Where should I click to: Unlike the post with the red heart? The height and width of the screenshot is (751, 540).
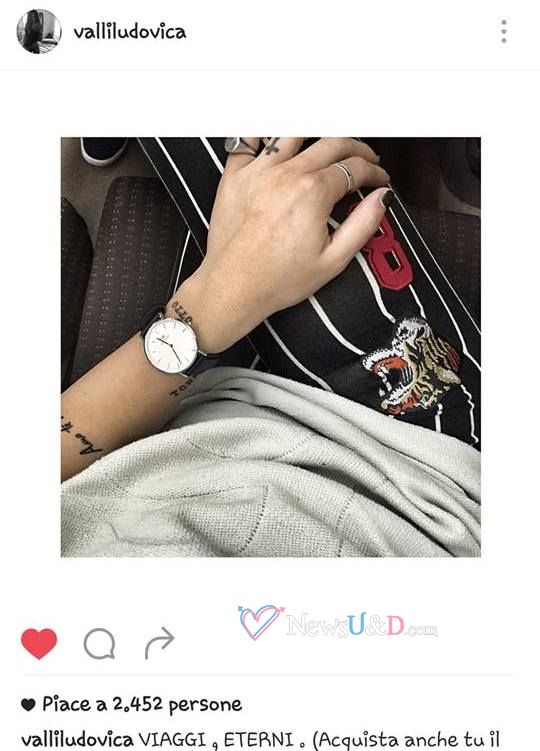point(39,643)
